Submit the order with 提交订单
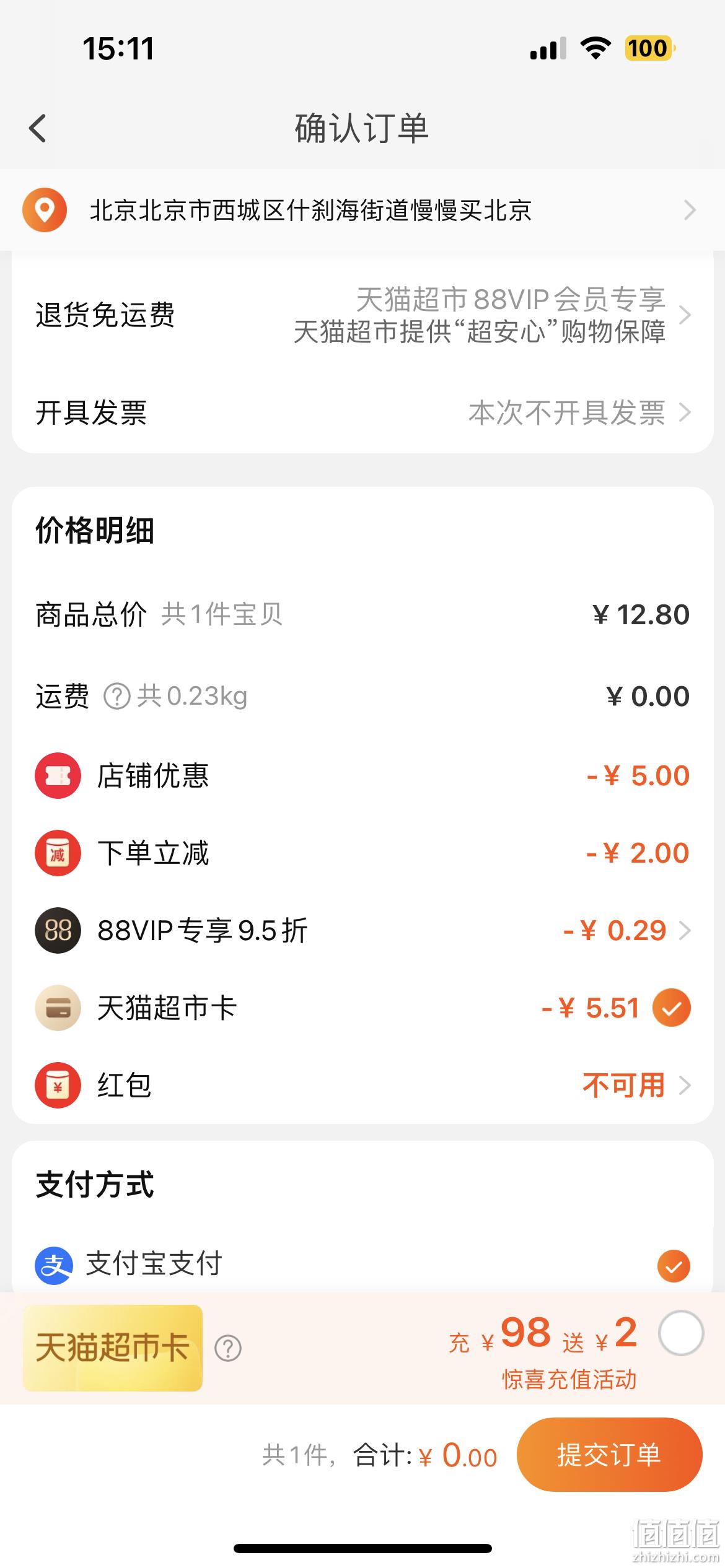 pyautogui.click(x=610, y=1455)
